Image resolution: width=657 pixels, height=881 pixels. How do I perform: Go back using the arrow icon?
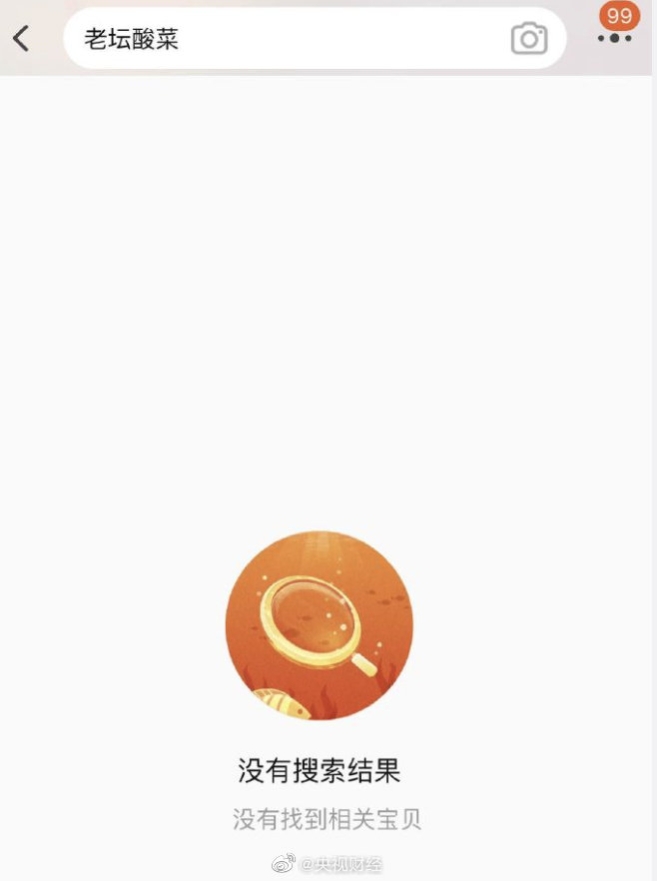[21, 39]
